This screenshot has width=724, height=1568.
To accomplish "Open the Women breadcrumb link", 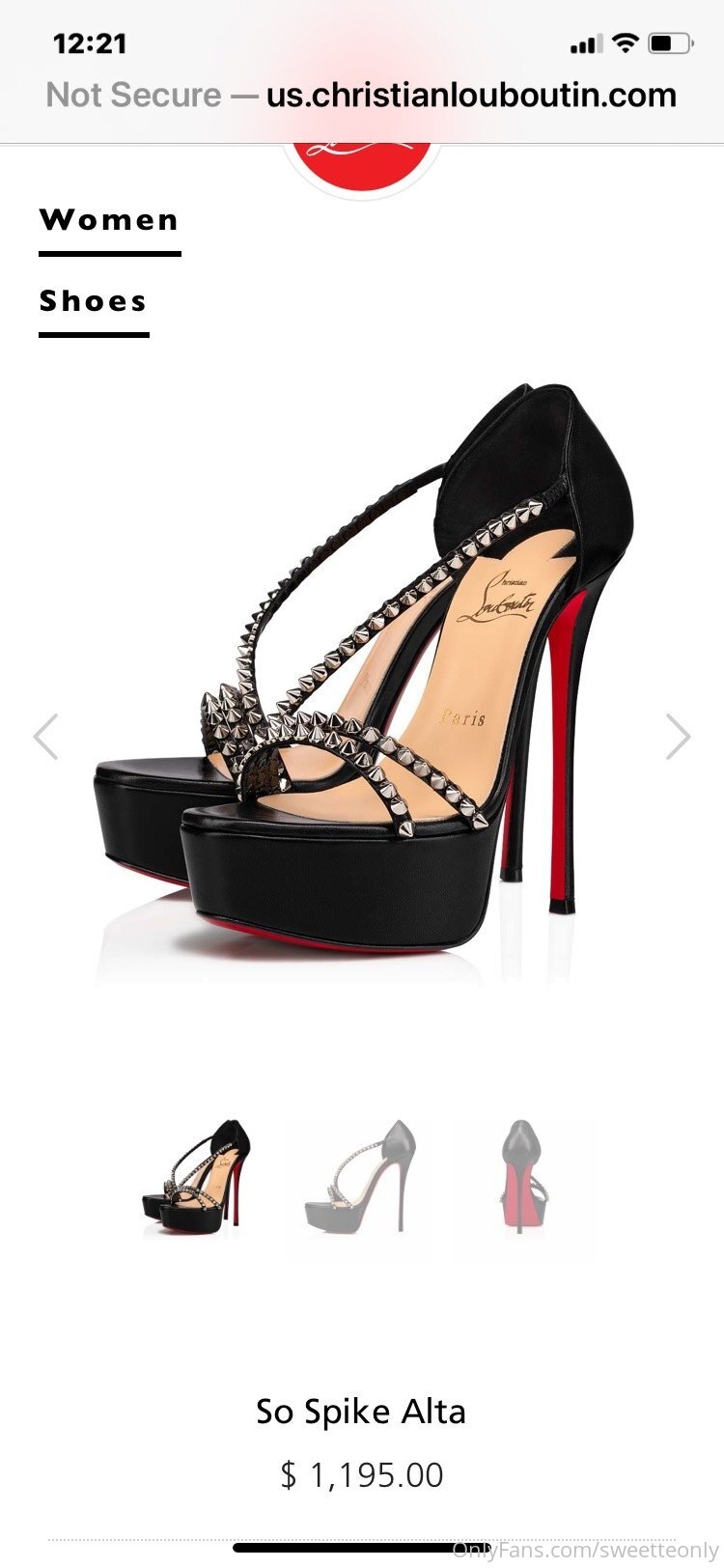I will (x=109, y=220).
